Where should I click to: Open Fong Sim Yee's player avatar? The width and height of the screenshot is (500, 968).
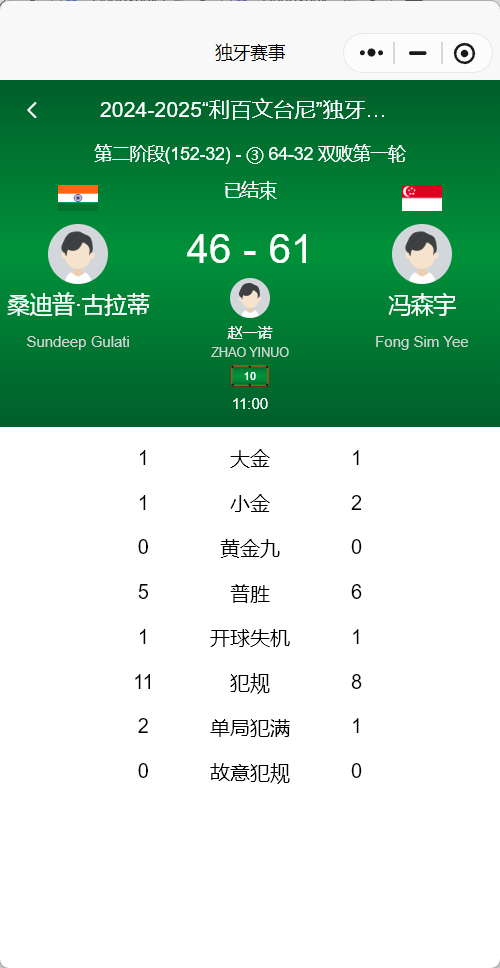422,254
